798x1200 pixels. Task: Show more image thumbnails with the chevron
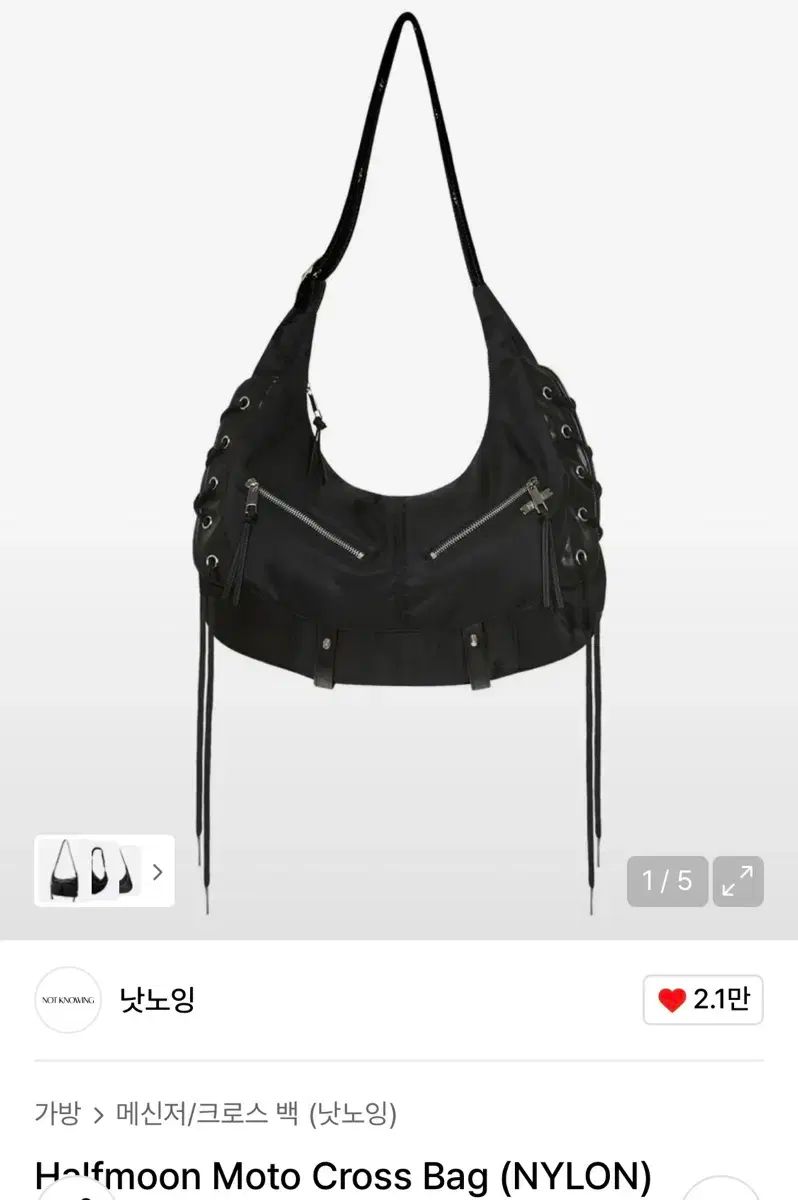click(x=157, y=871)
